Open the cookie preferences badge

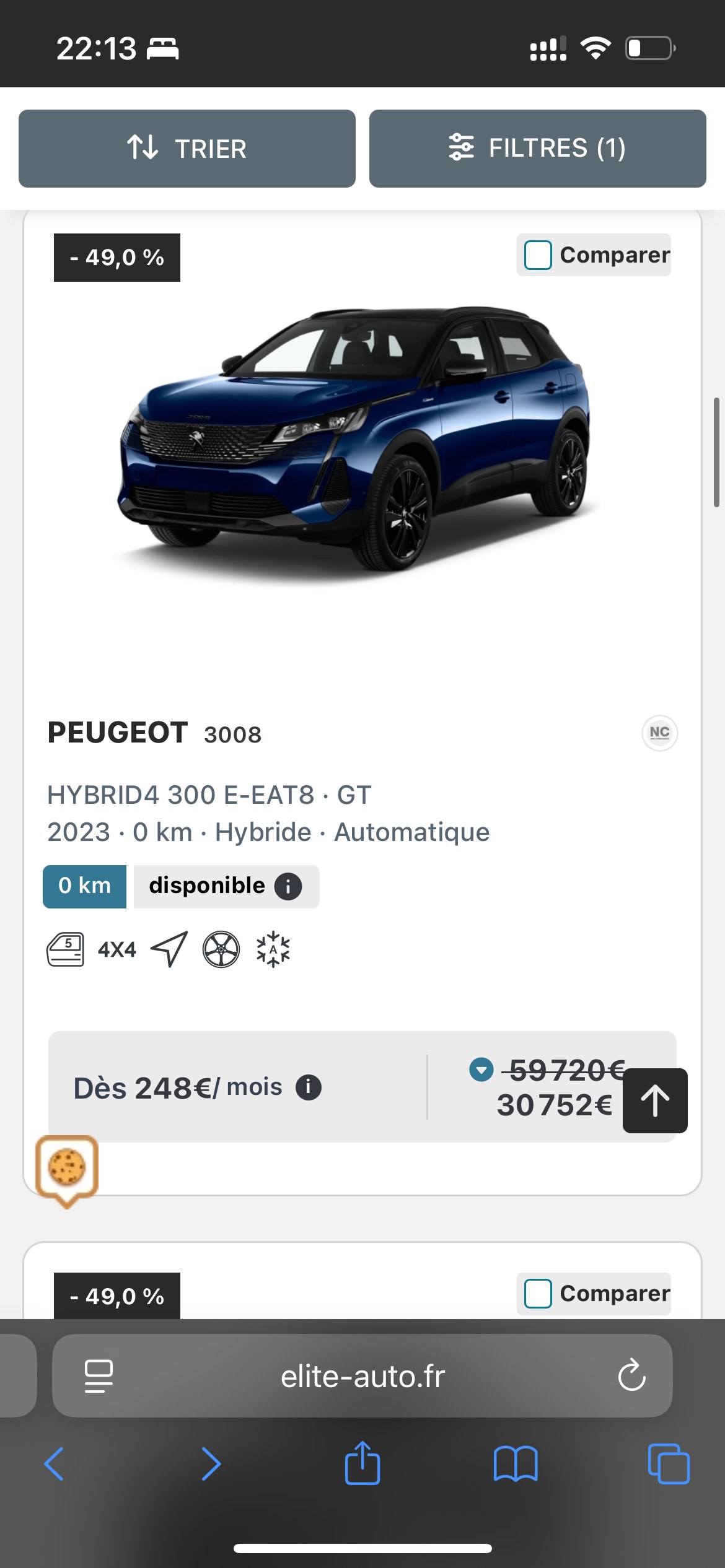click(67, 1168)
